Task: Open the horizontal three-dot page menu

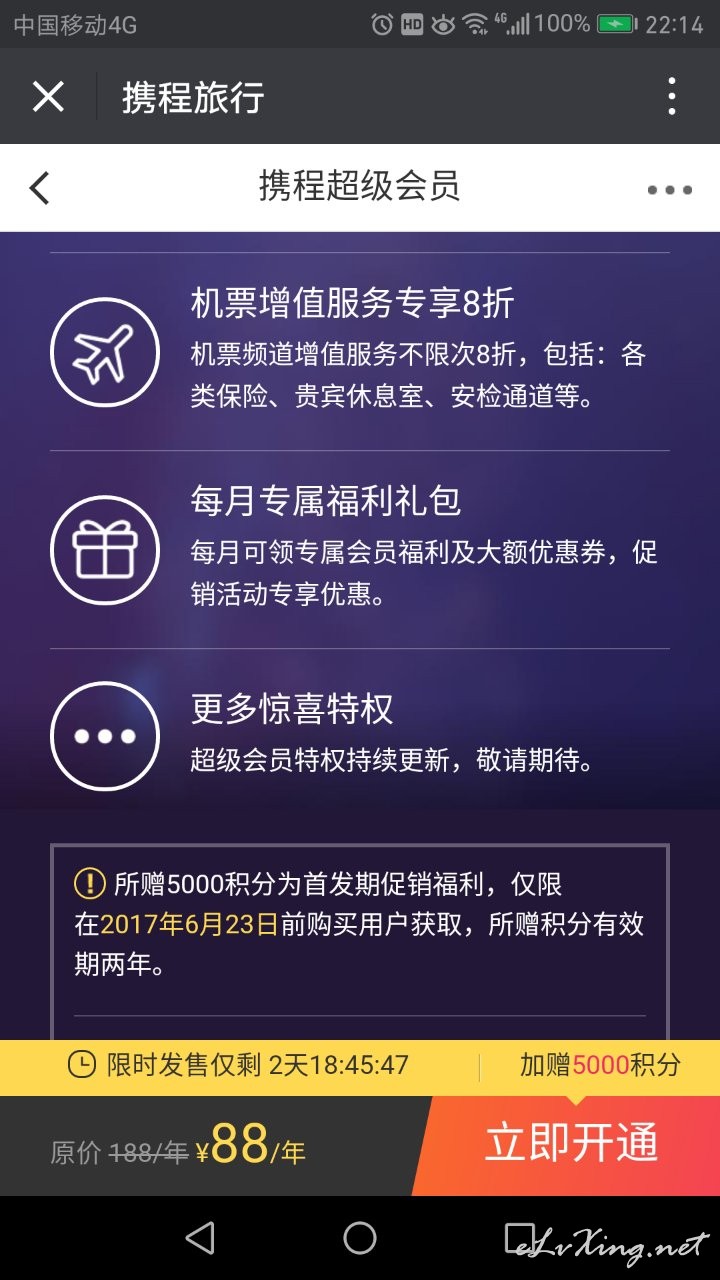Action: click(670, 189)
